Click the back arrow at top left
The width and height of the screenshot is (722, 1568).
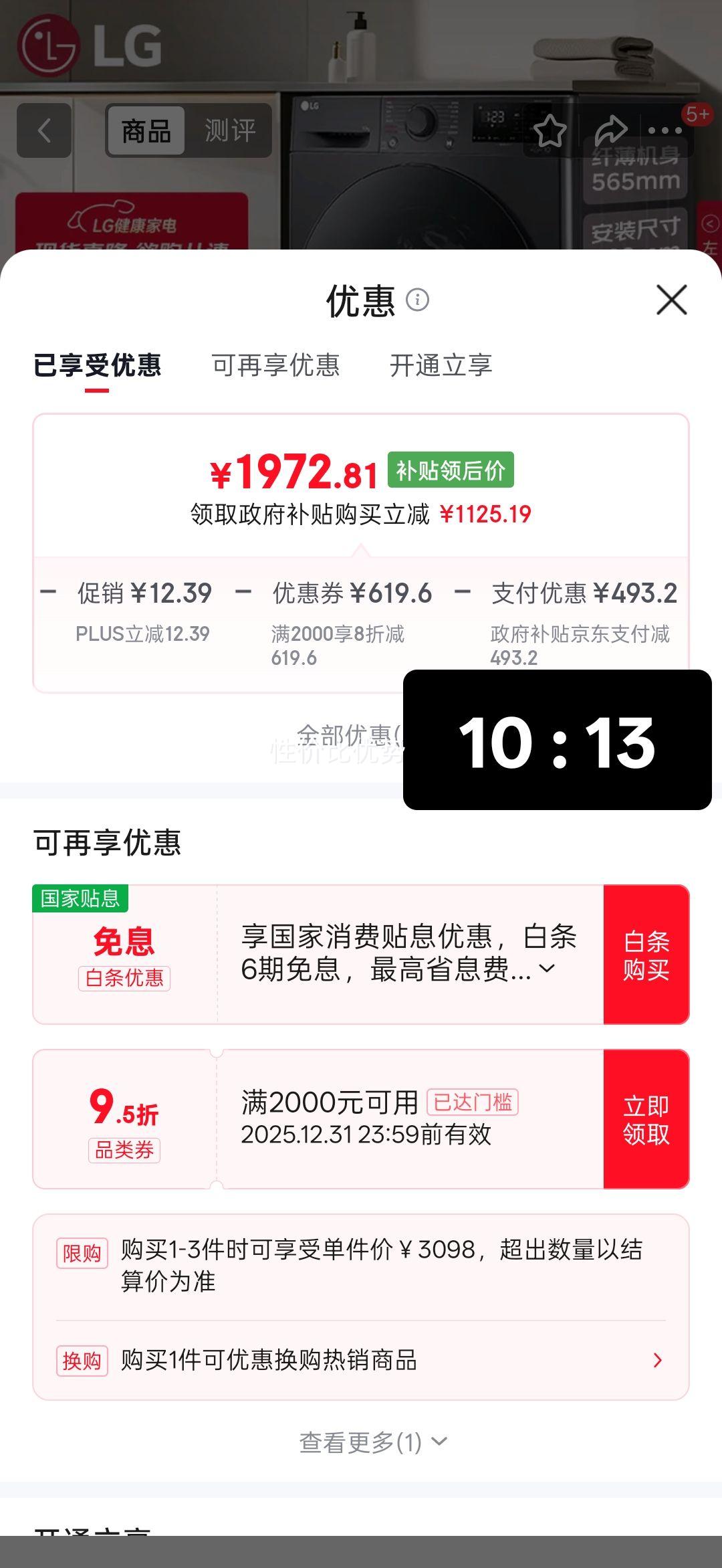(x=44, y=130)
